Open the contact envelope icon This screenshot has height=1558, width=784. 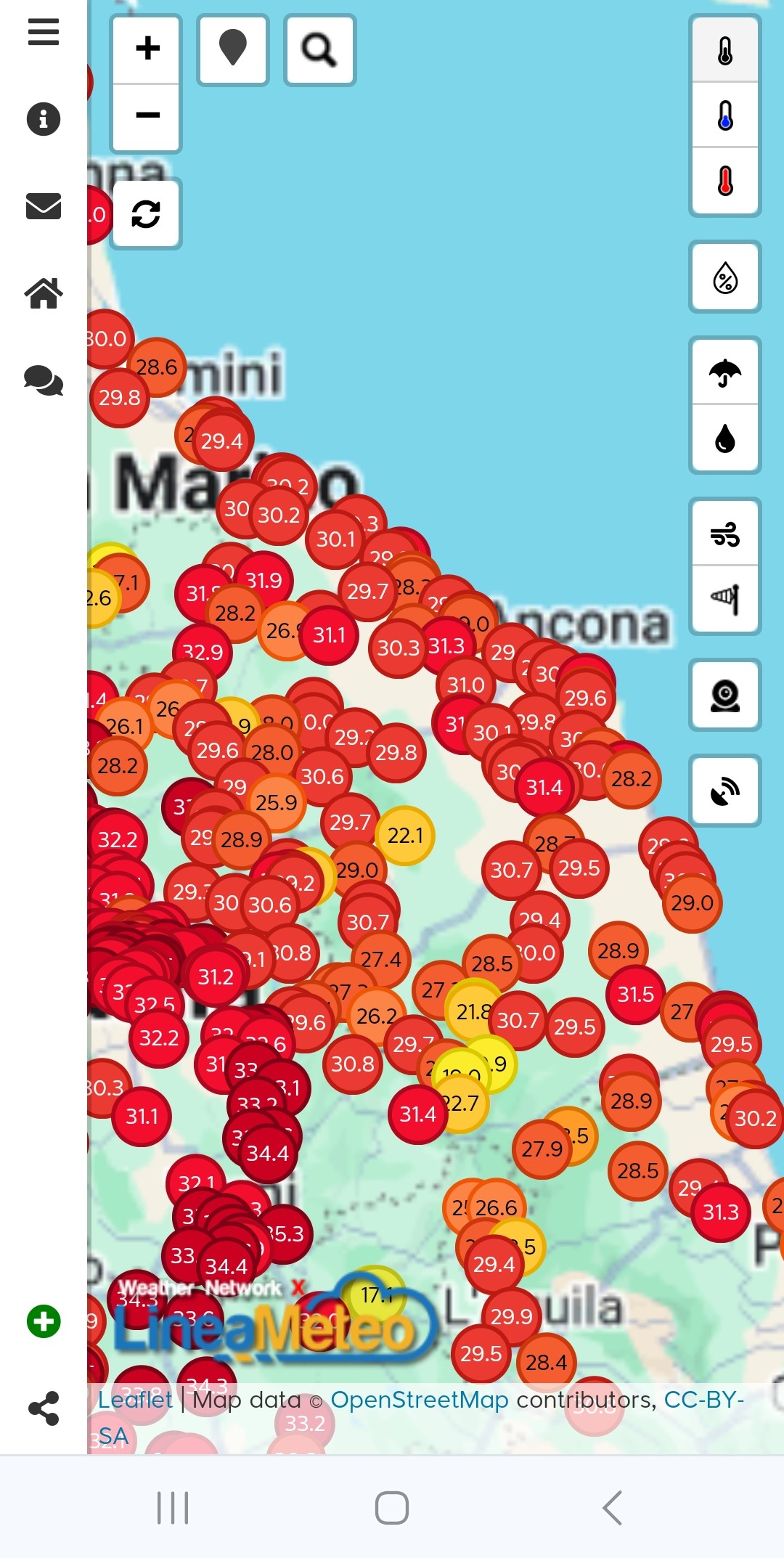[44, 206]
